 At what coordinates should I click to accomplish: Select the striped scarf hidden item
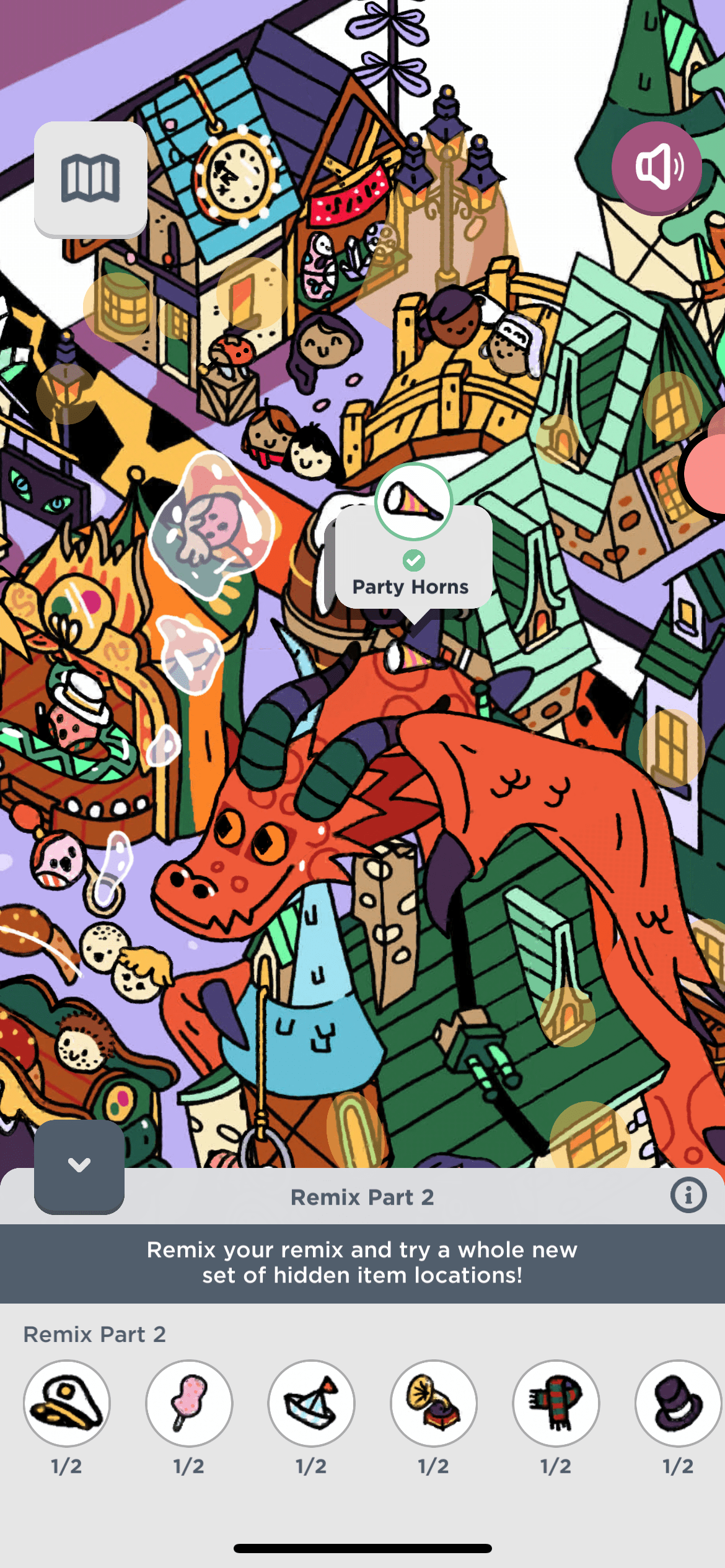point(556,1403)
